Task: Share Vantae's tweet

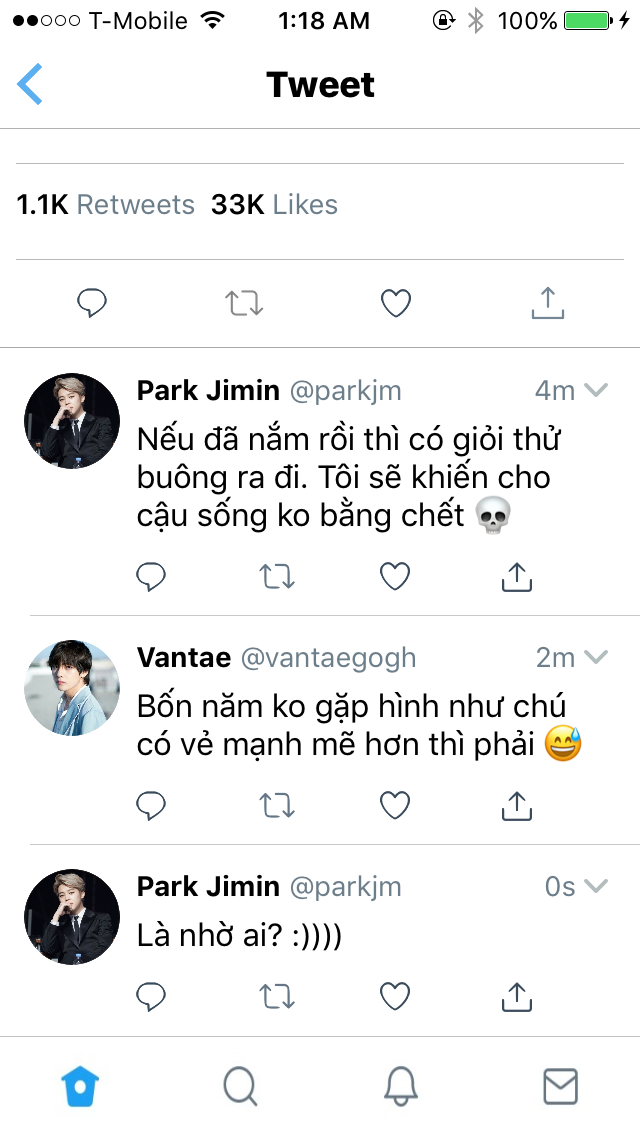Action: coord(515,804)
